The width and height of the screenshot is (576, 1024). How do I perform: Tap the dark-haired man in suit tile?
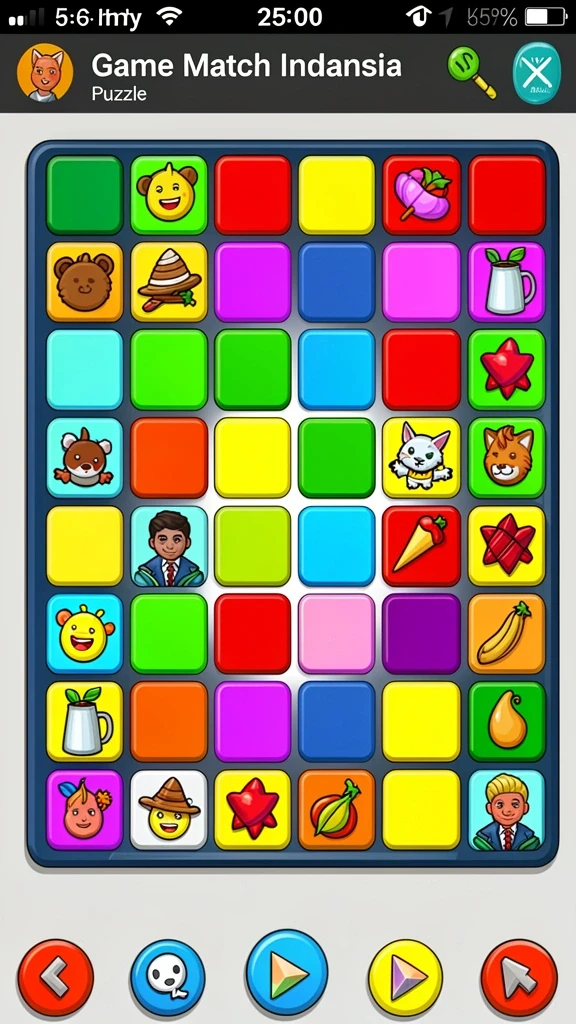point(169,546)
